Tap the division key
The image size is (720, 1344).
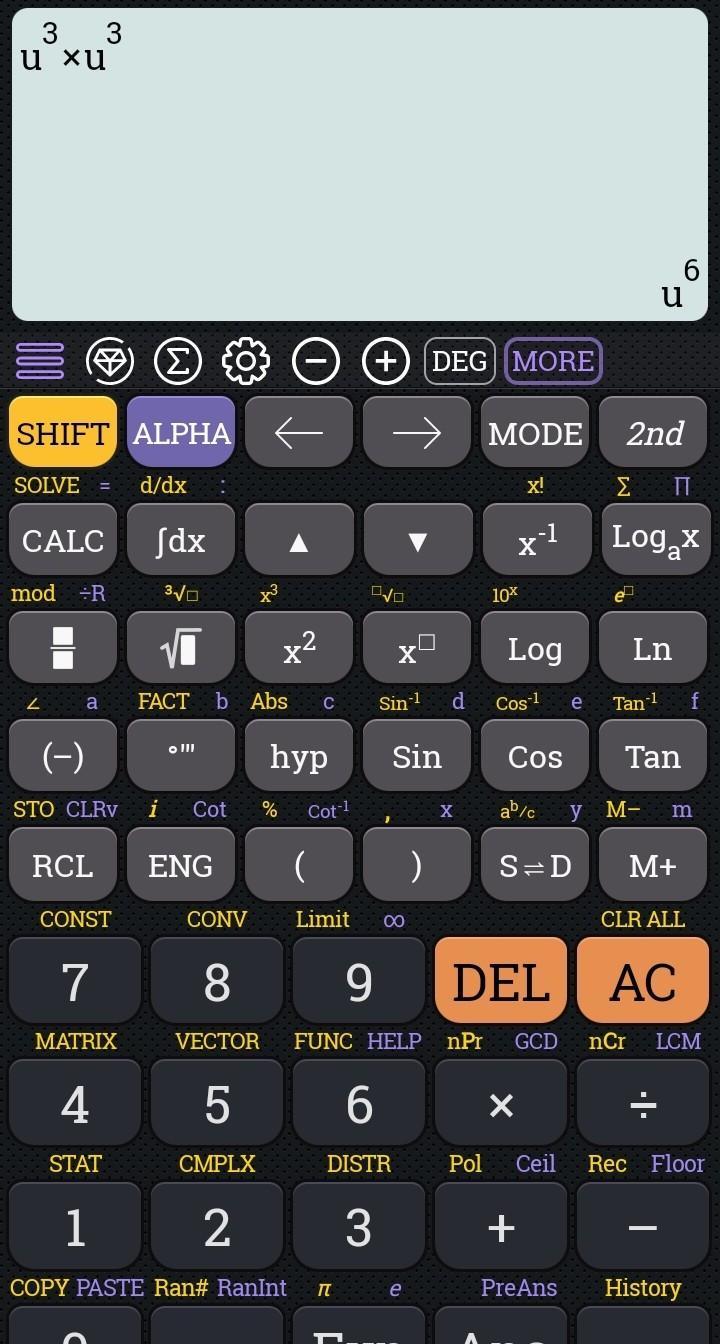tap(643, 1105)
